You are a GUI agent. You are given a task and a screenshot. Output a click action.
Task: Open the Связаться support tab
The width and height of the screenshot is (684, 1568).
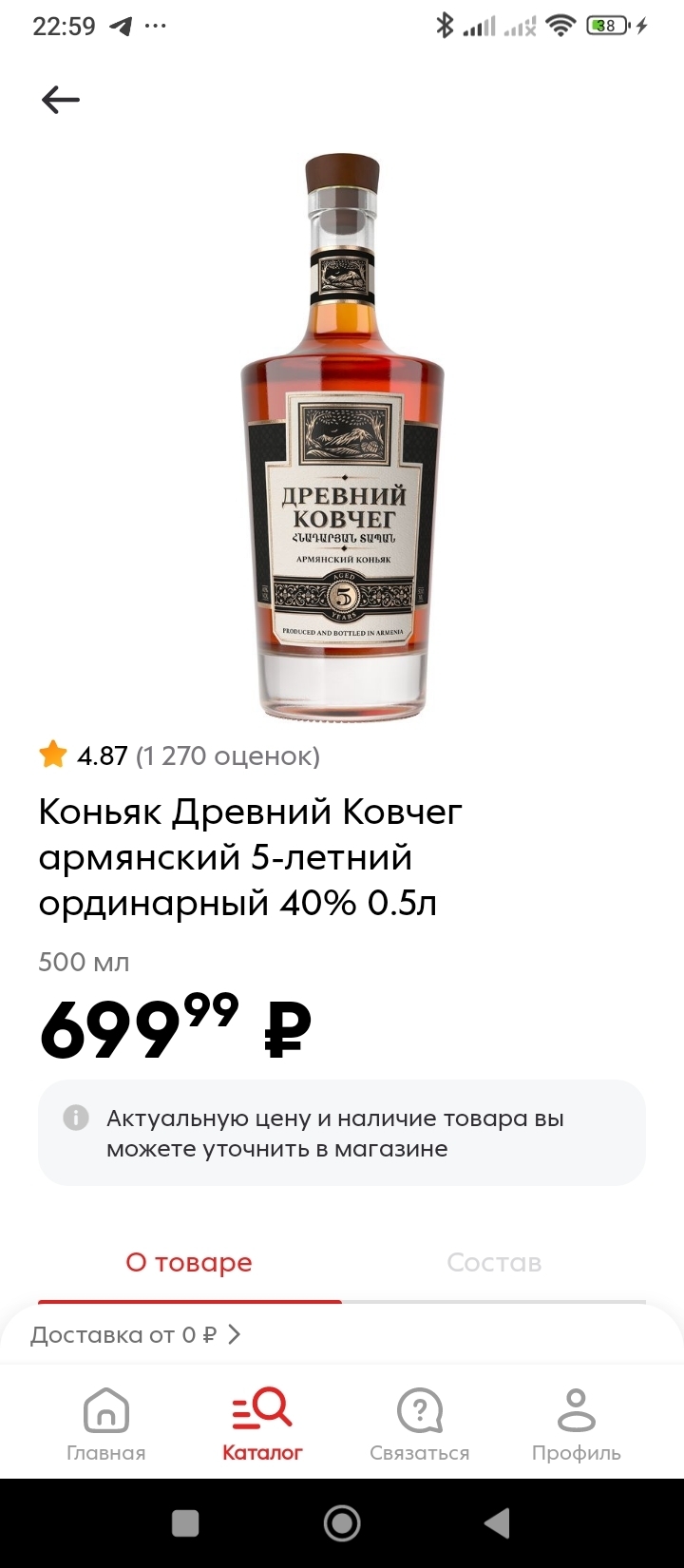tap(419, 1424)
